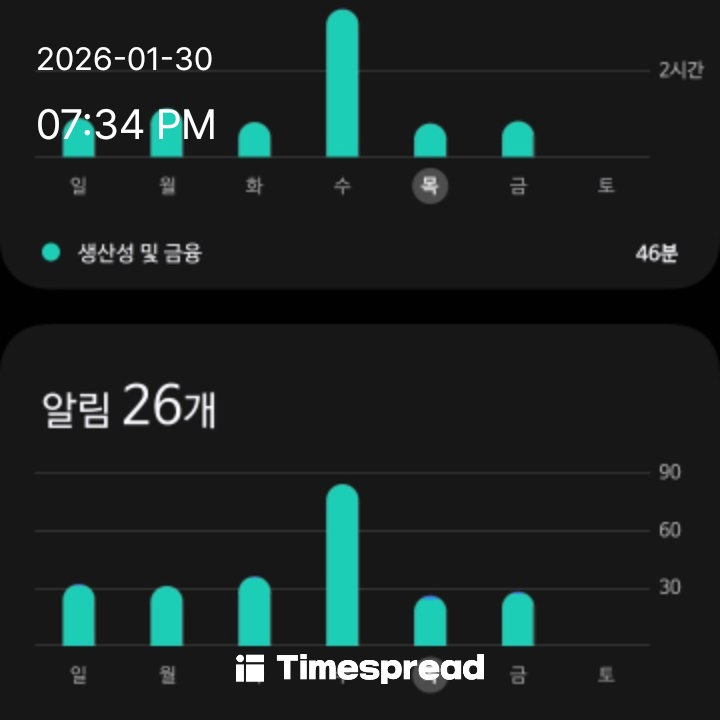Viewport: 720px width, 720px height.
Task: Select 일 in the screen time chart
Action: tap(79, 186)
